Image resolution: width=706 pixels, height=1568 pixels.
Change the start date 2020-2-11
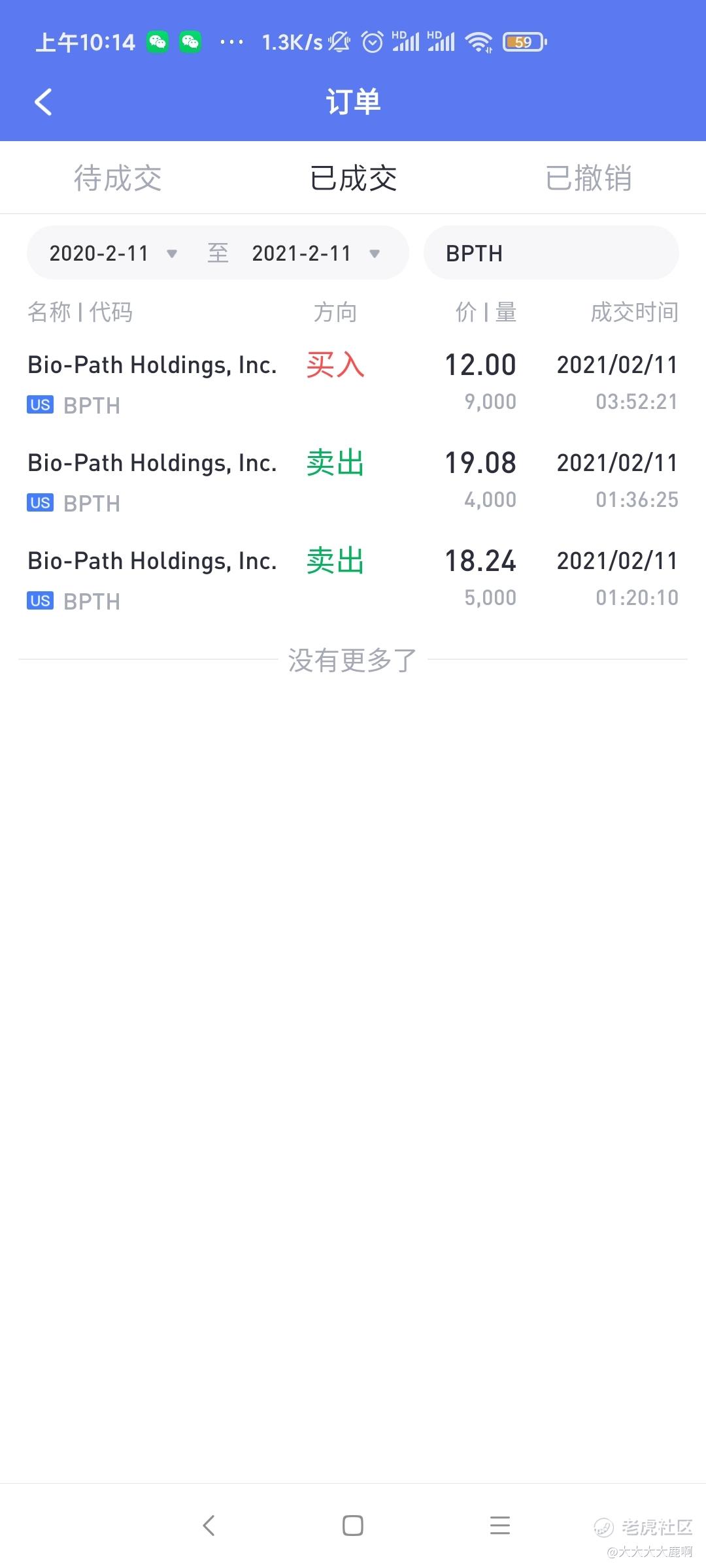coord(112,253)
